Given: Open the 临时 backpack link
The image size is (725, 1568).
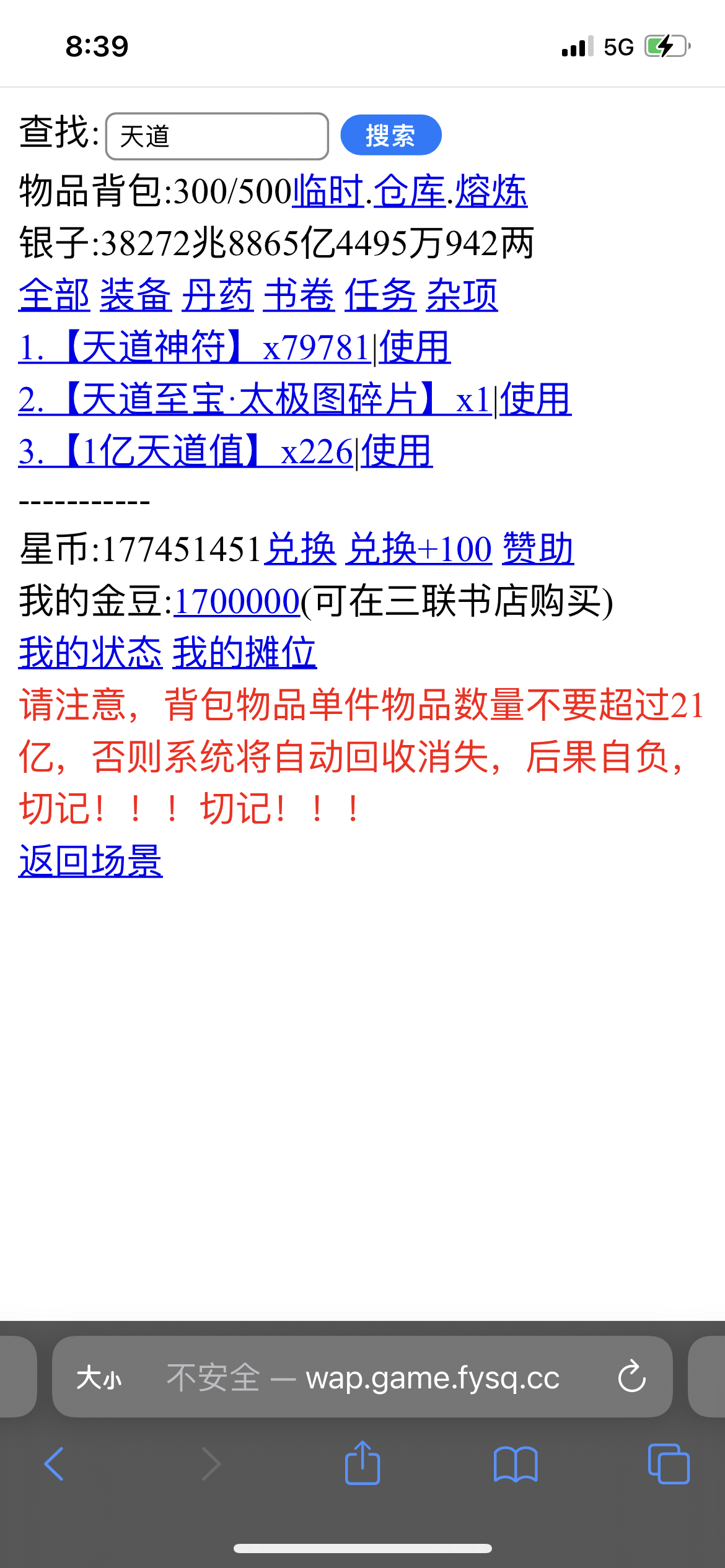Looking at the screenshot, I should [327, 191].
